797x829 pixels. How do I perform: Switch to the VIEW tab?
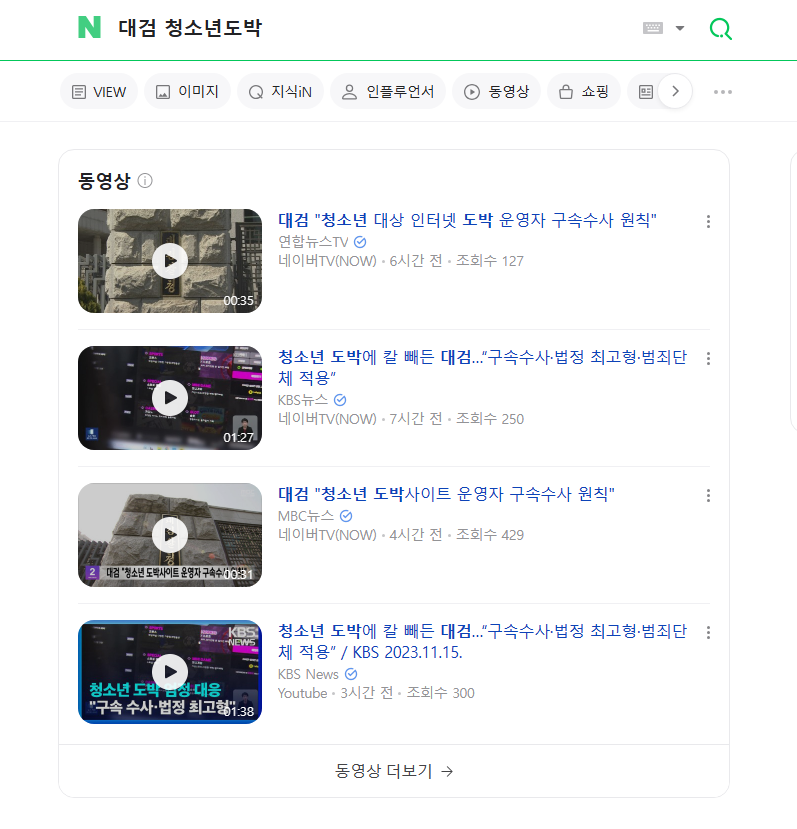coord(99,91)
